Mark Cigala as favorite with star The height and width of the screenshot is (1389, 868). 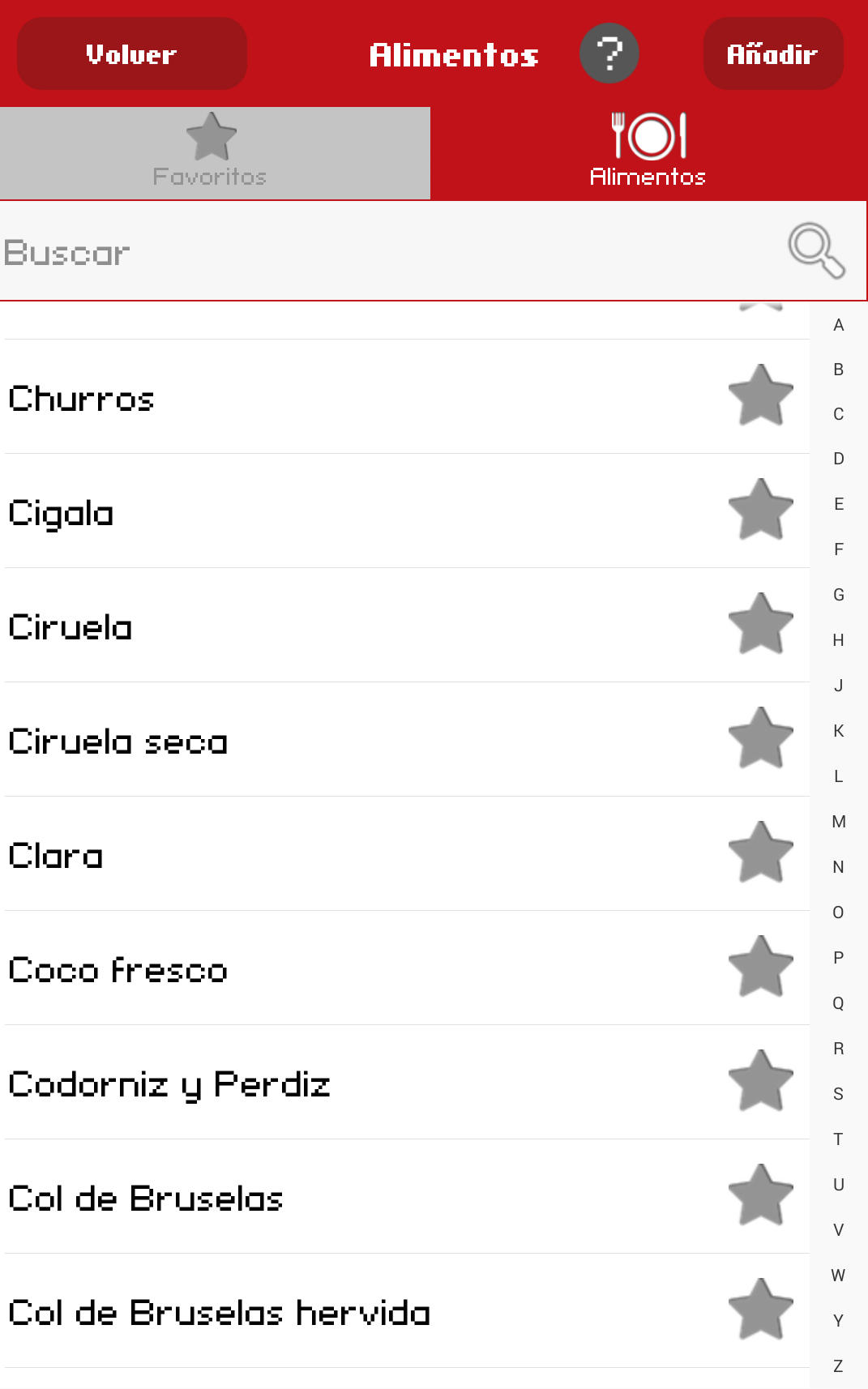760,511
